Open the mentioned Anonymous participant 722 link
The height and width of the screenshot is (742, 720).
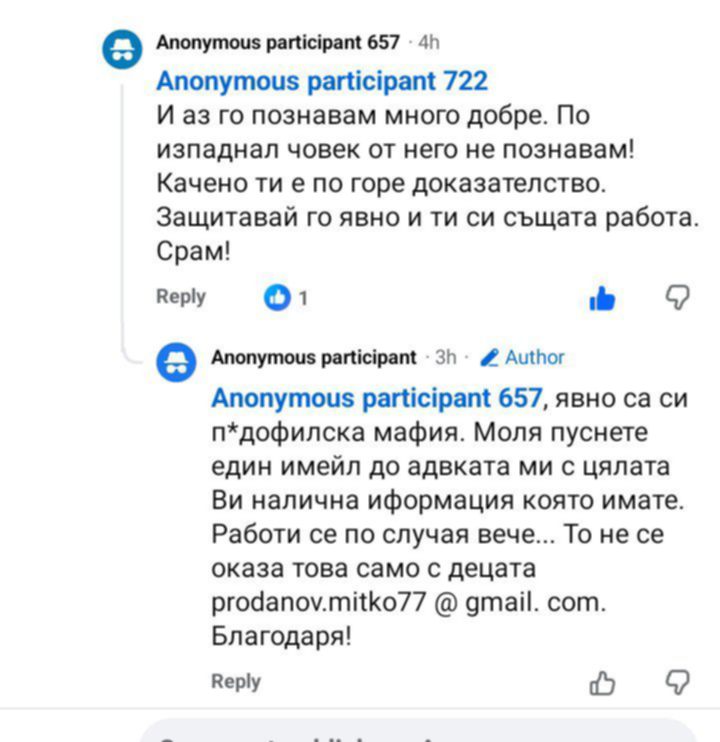tap(322, 81)
